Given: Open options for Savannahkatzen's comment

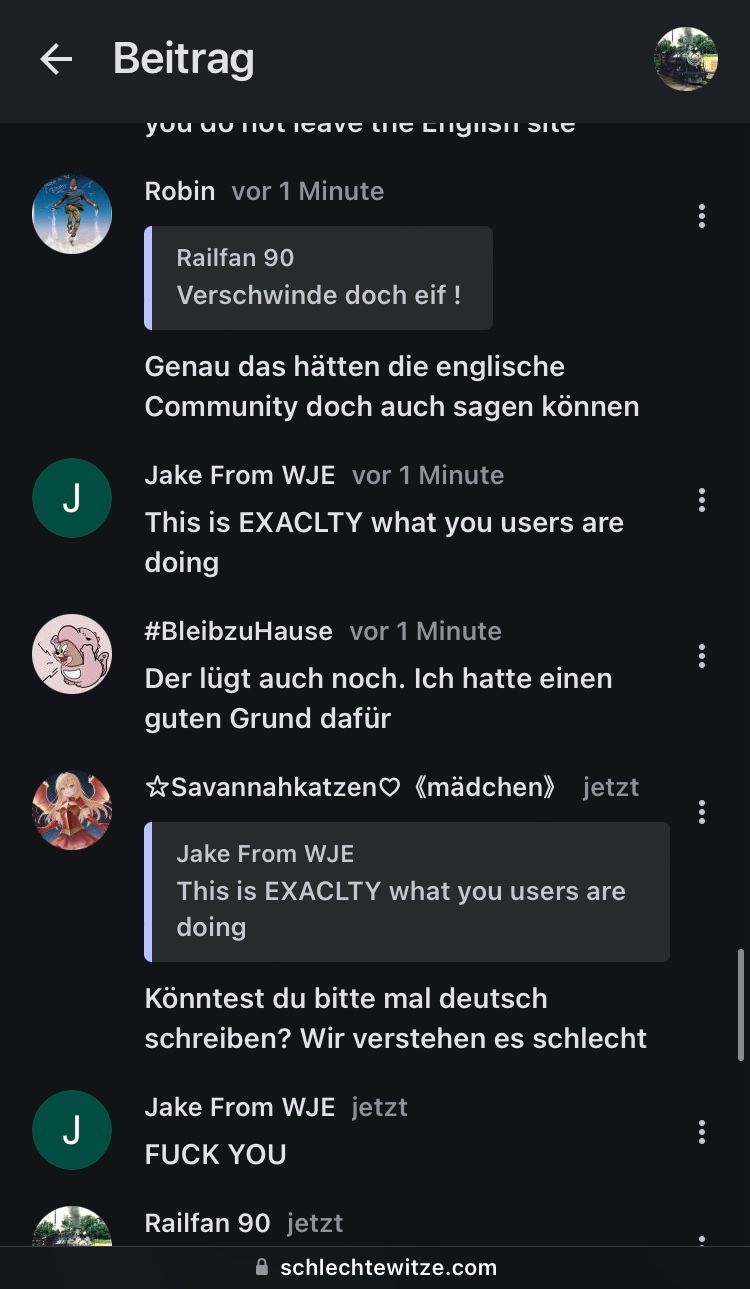Looking at the screenshot, I should (702, 812).
